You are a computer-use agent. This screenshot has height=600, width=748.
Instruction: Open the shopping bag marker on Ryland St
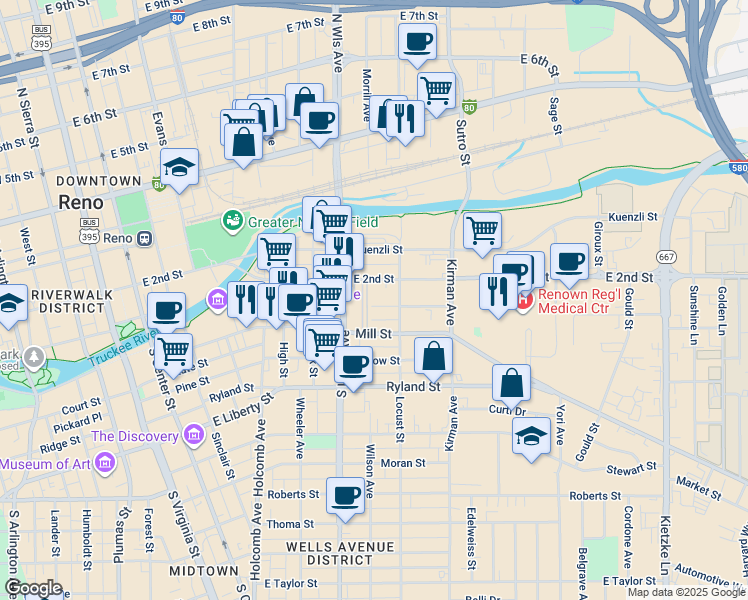(434, 356)
